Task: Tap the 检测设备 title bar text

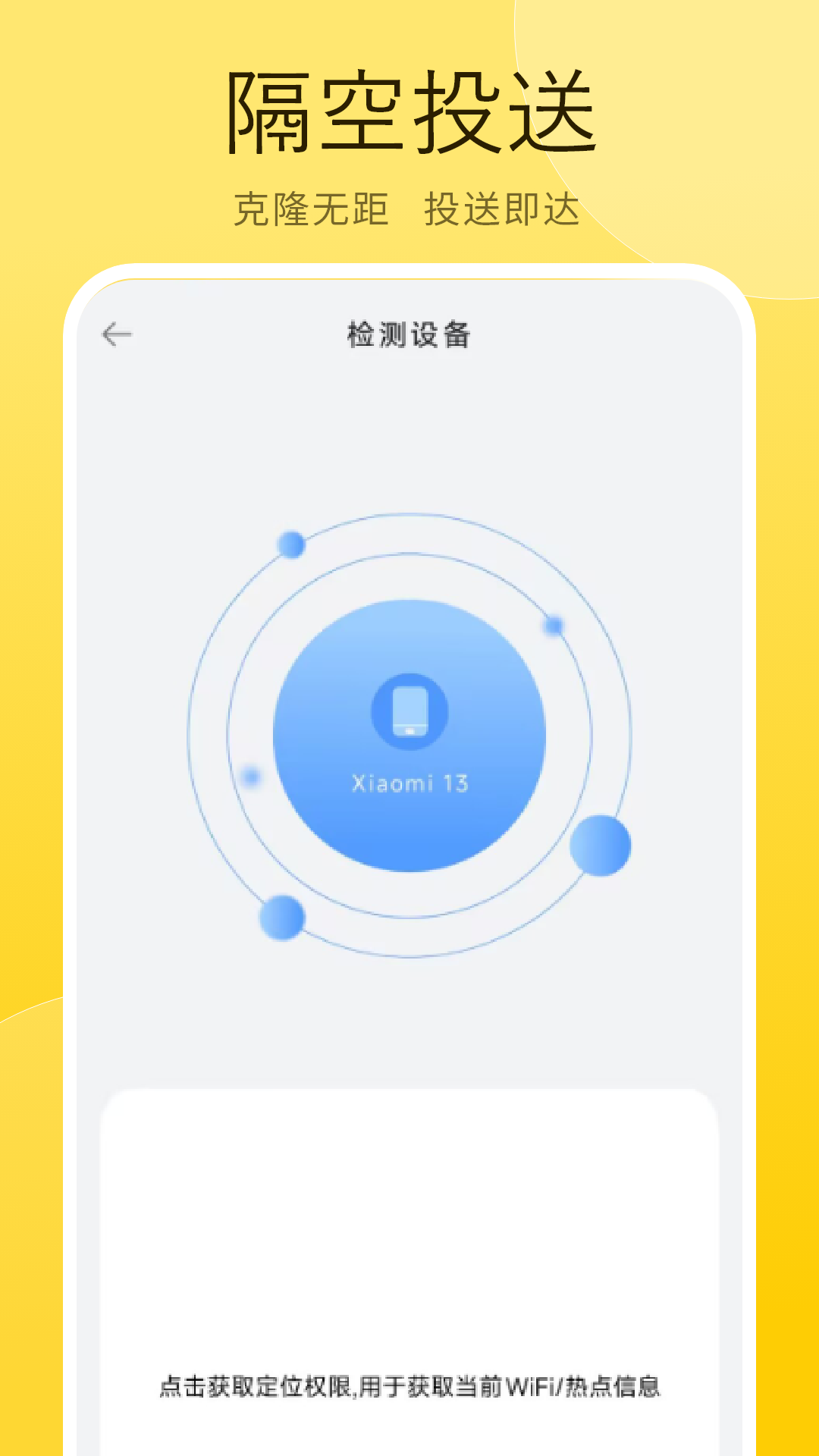Action: click(x=408, y=334)
